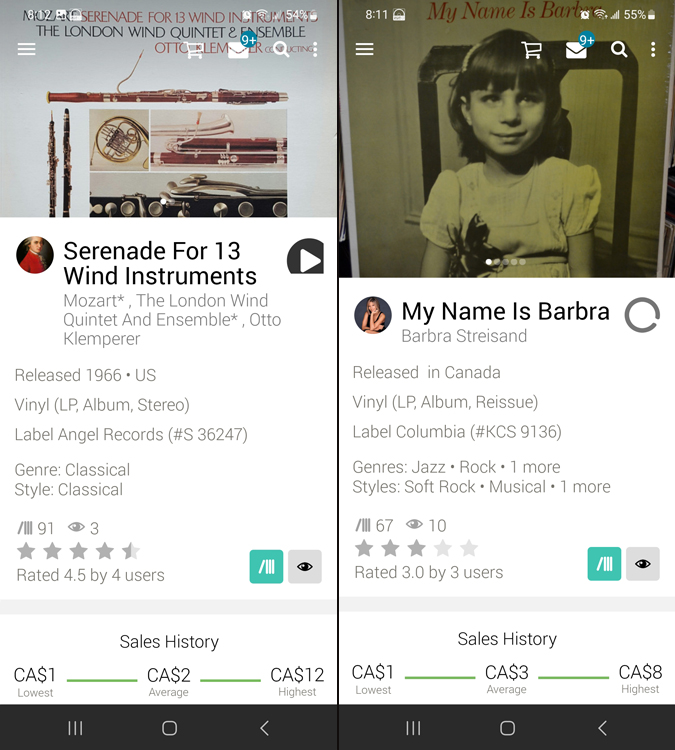Open the Mozart artist avatar
Image resolution: width=675 pixels, height=750 pixels.
click(x=35, y=255)
